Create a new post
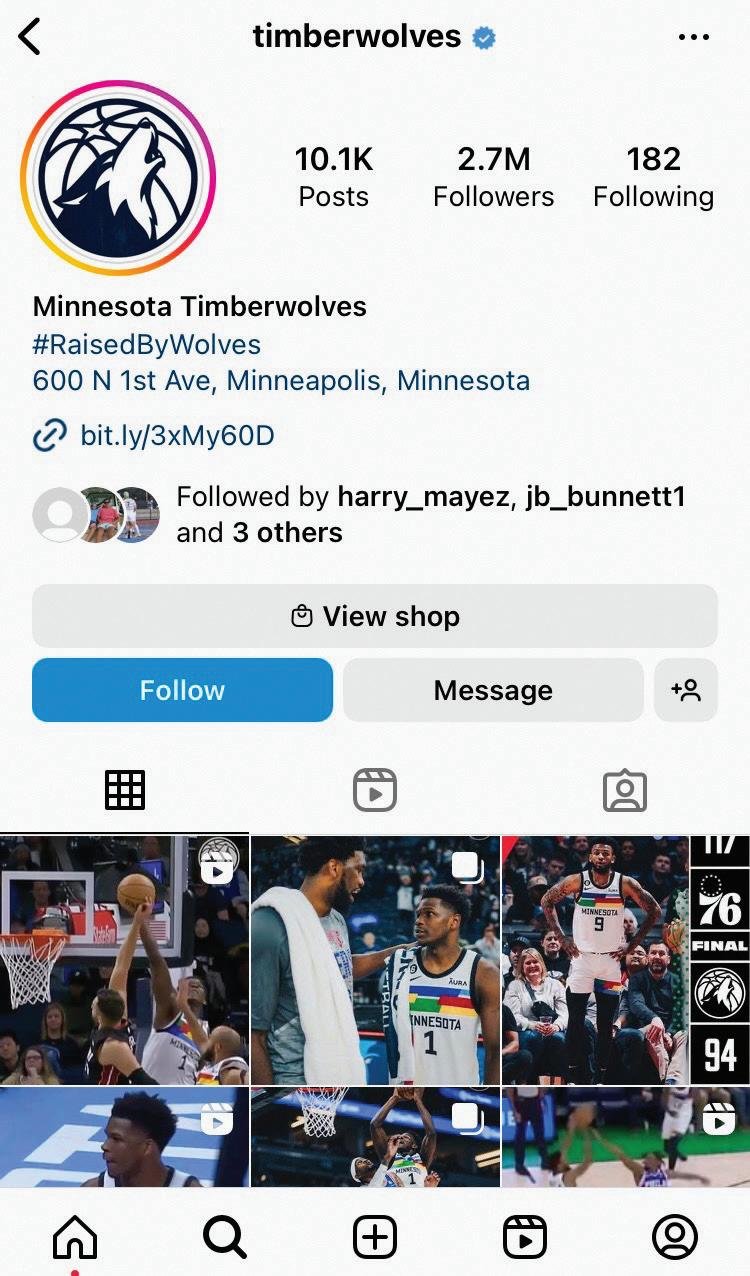Screen dimensions: 750x1276 [x=375, y=1238]
